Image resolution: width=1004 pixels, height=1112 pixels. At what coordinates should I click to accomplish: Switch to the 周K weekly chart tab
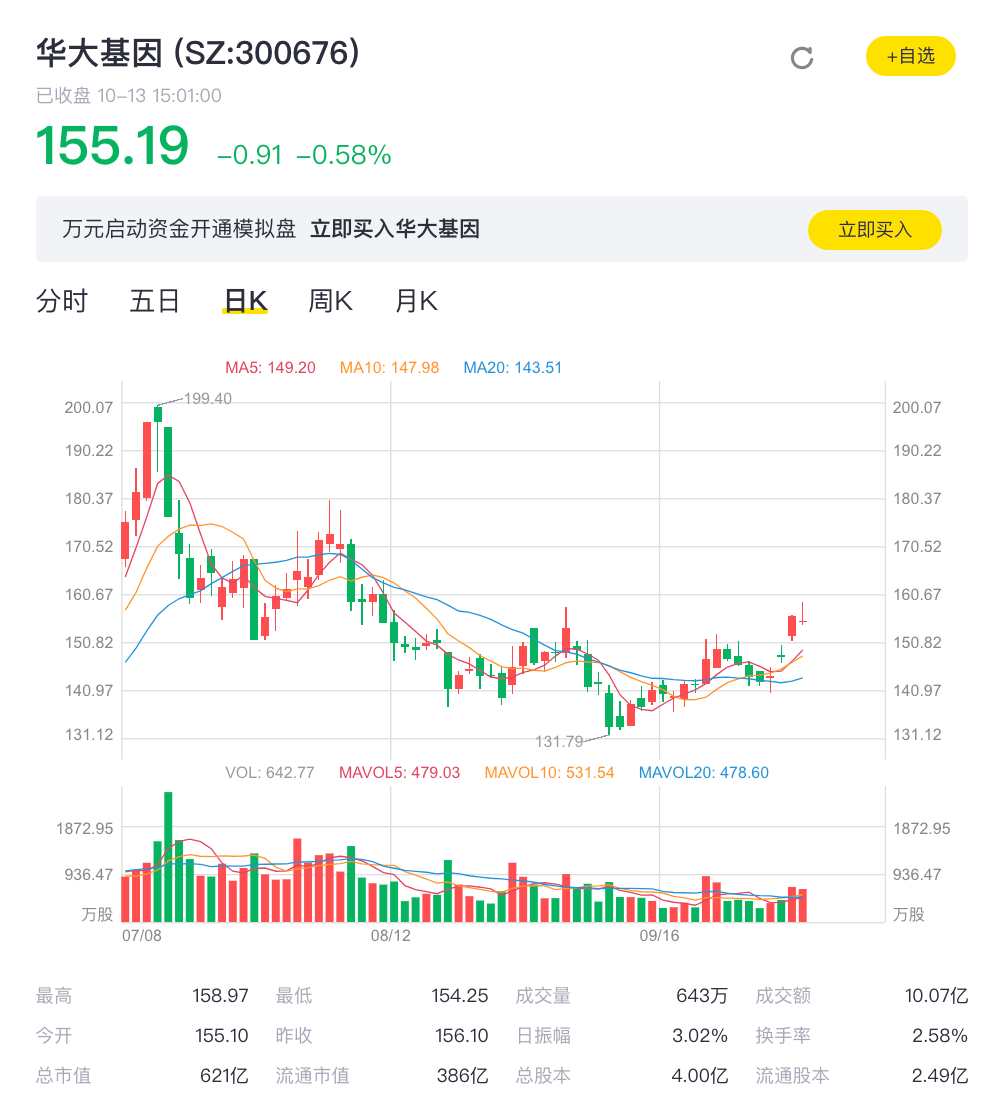point(330,301)
